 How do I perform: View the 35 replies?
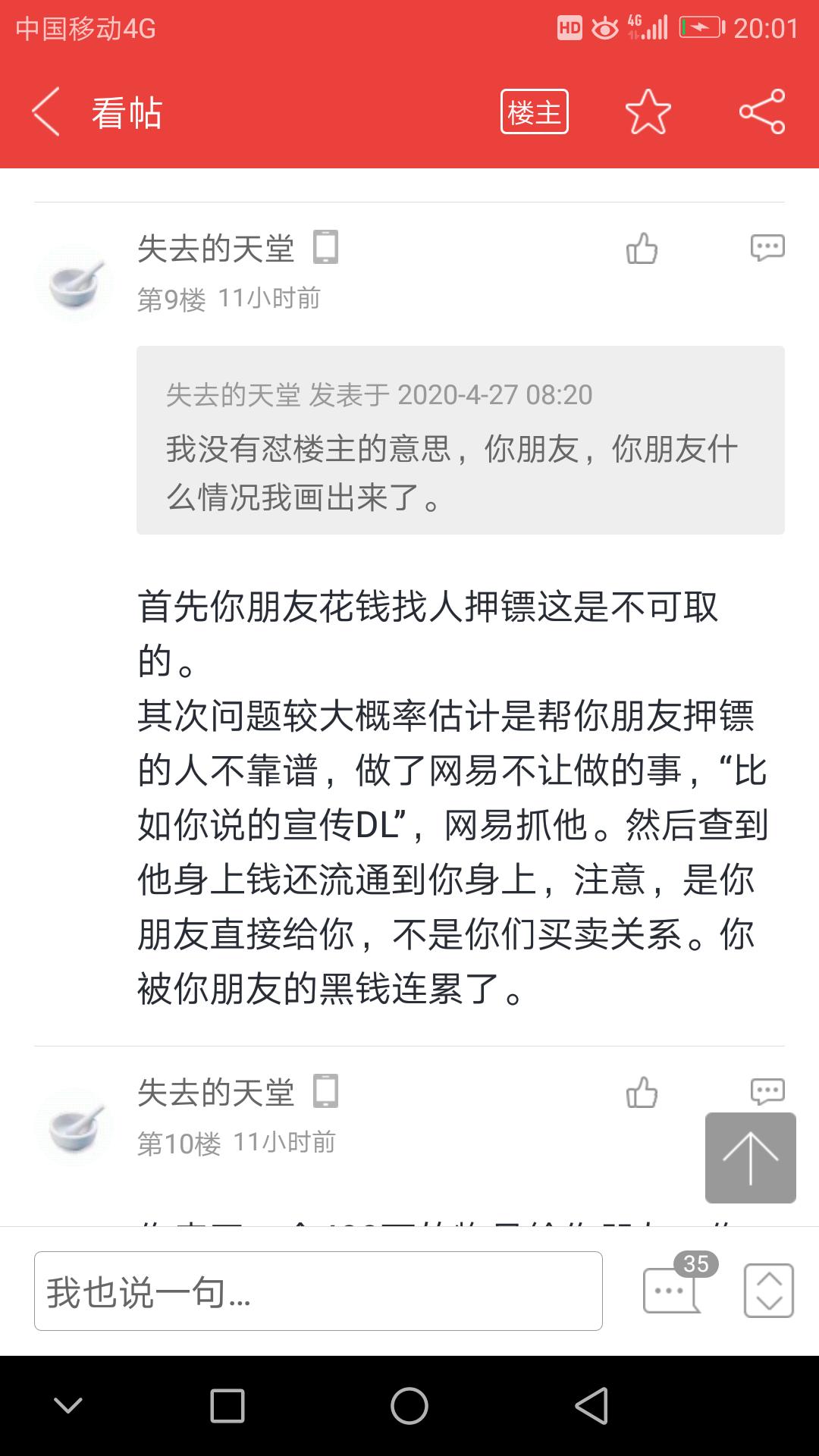click(672, 1289)
